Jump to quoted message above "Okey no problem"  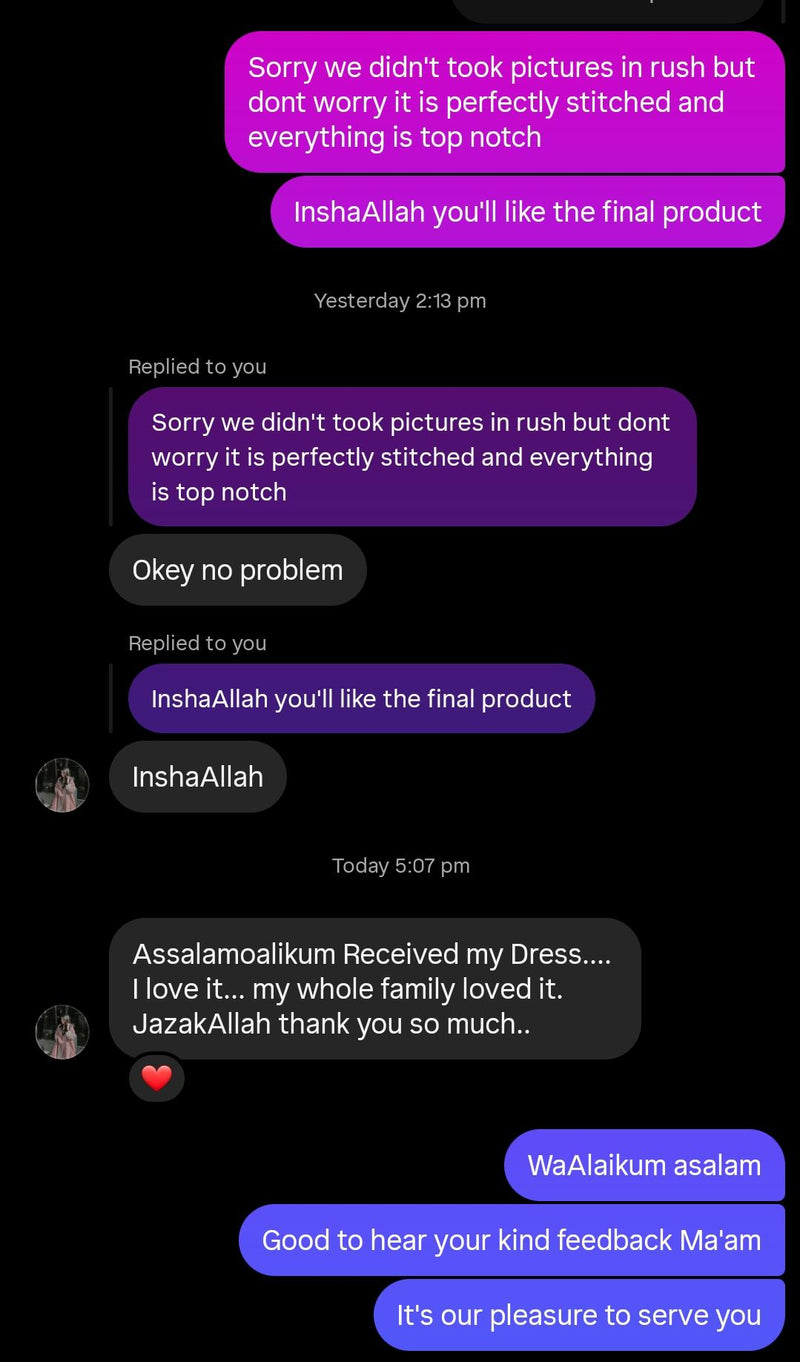(x=411, y=457)
